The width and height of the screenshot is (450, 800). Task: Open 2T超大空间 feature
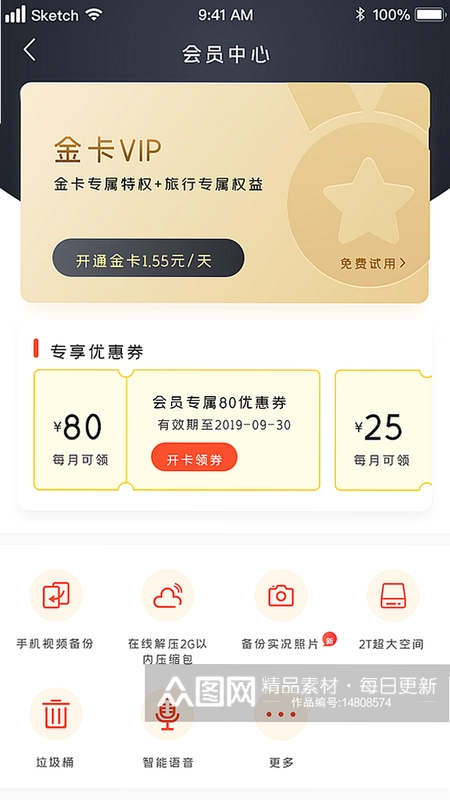pyautogui.click(x=392, y=609)
